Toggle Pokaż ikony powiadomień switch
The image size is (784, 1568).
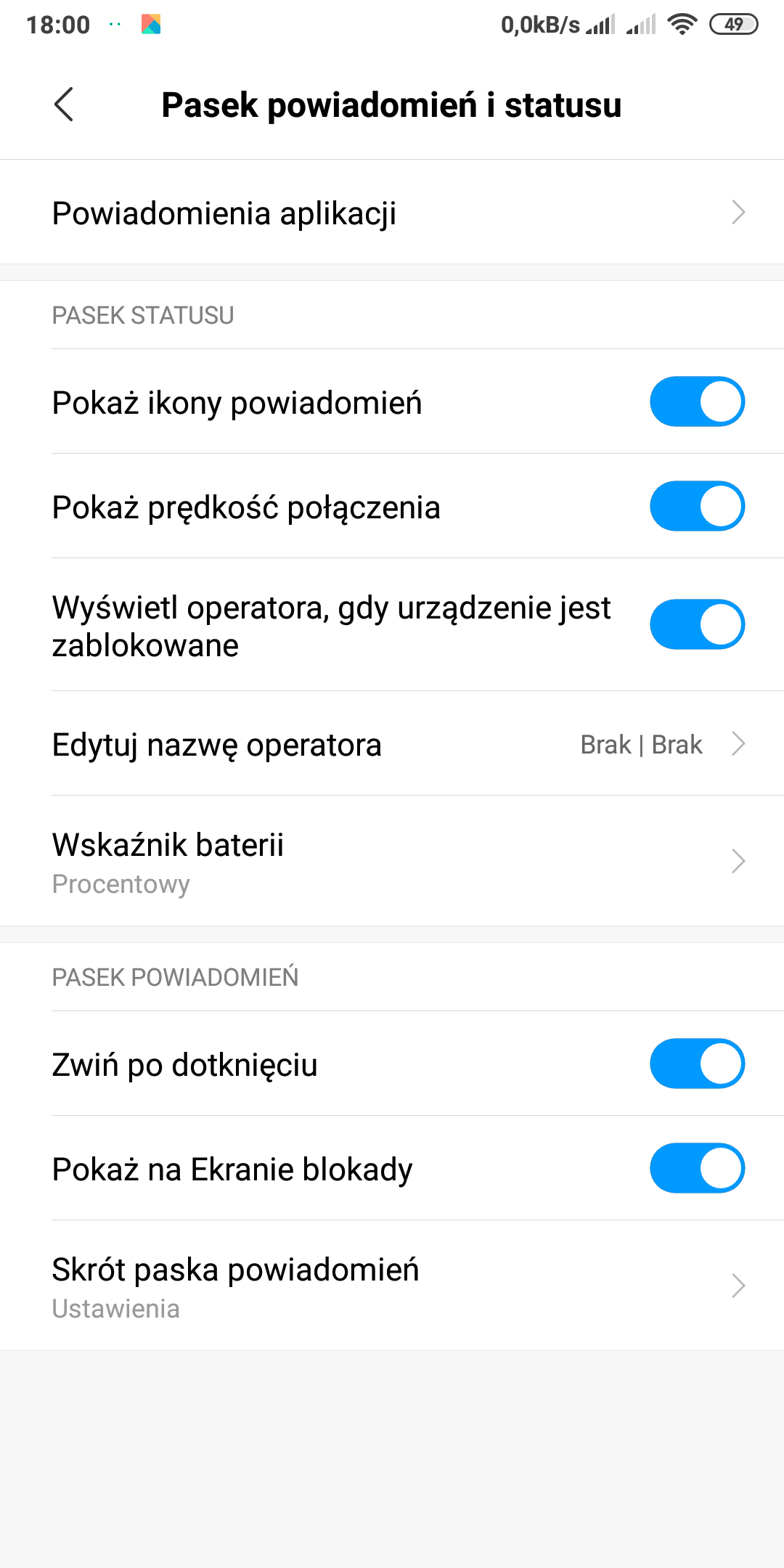pyautogui.click(x=697, y=401)
